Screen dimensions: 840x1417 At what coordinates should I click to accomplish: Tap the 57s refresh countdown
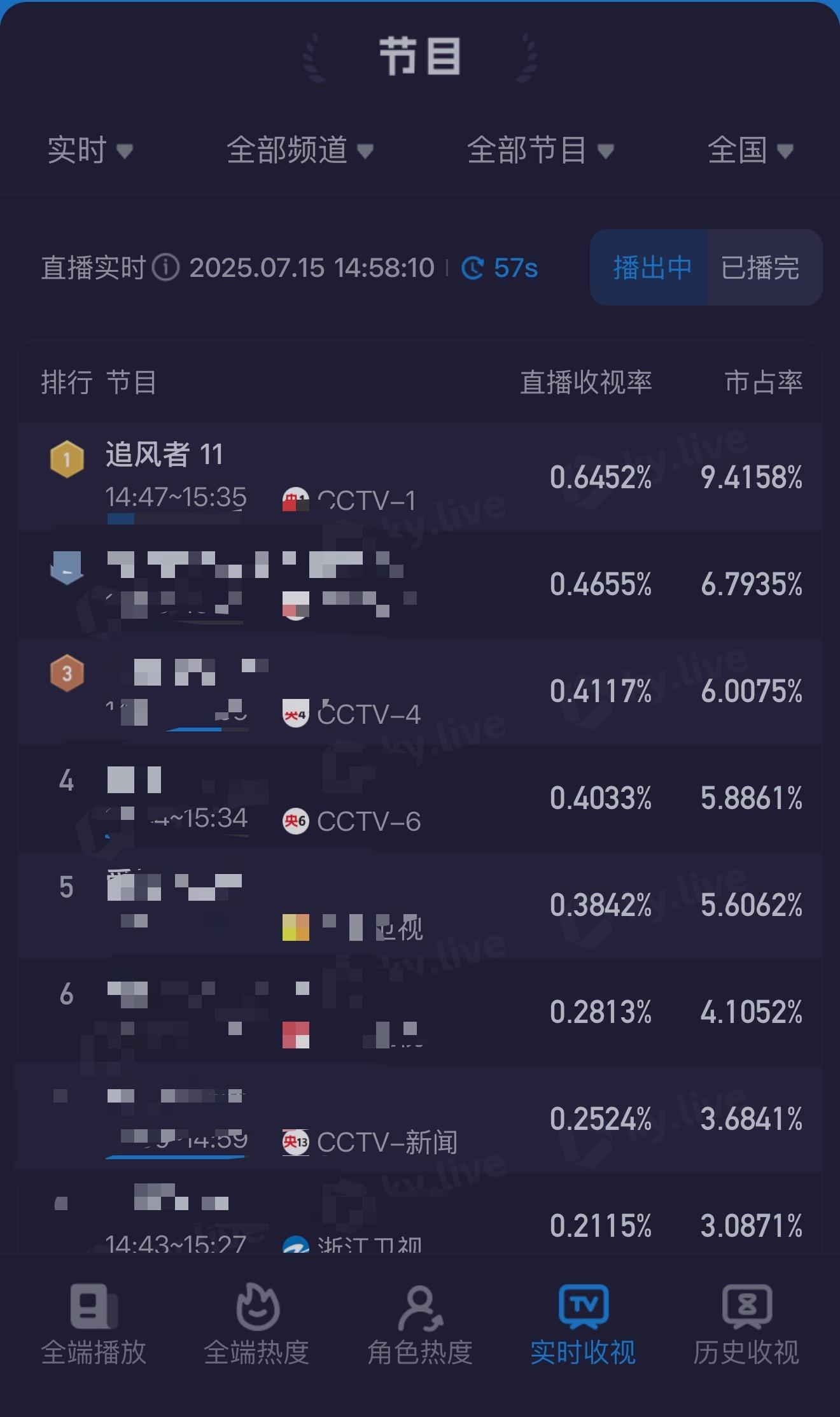click(500, 268)
